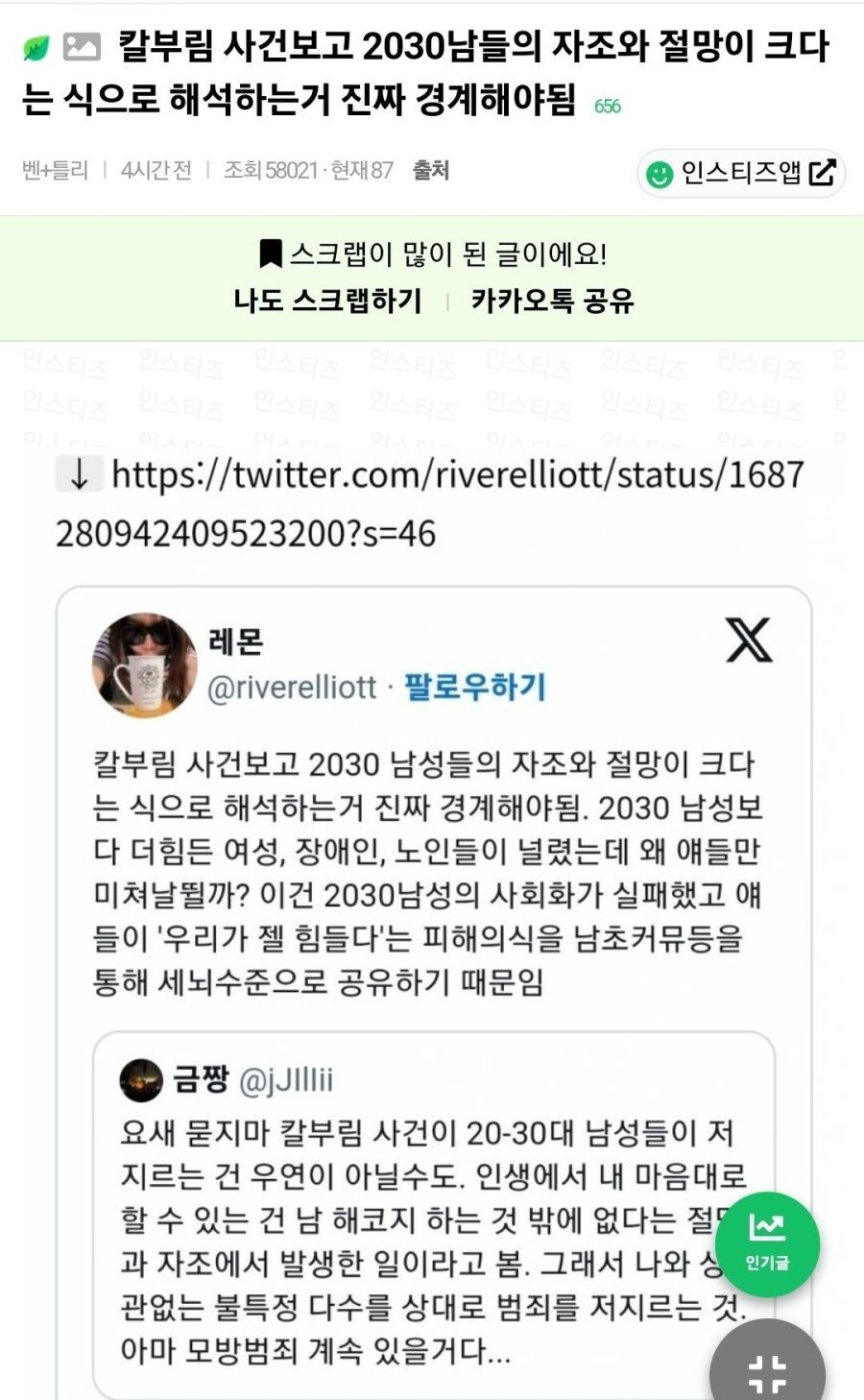
Task: Follow @riverelliott with 팔로우하기
Action: coord(475,687)
